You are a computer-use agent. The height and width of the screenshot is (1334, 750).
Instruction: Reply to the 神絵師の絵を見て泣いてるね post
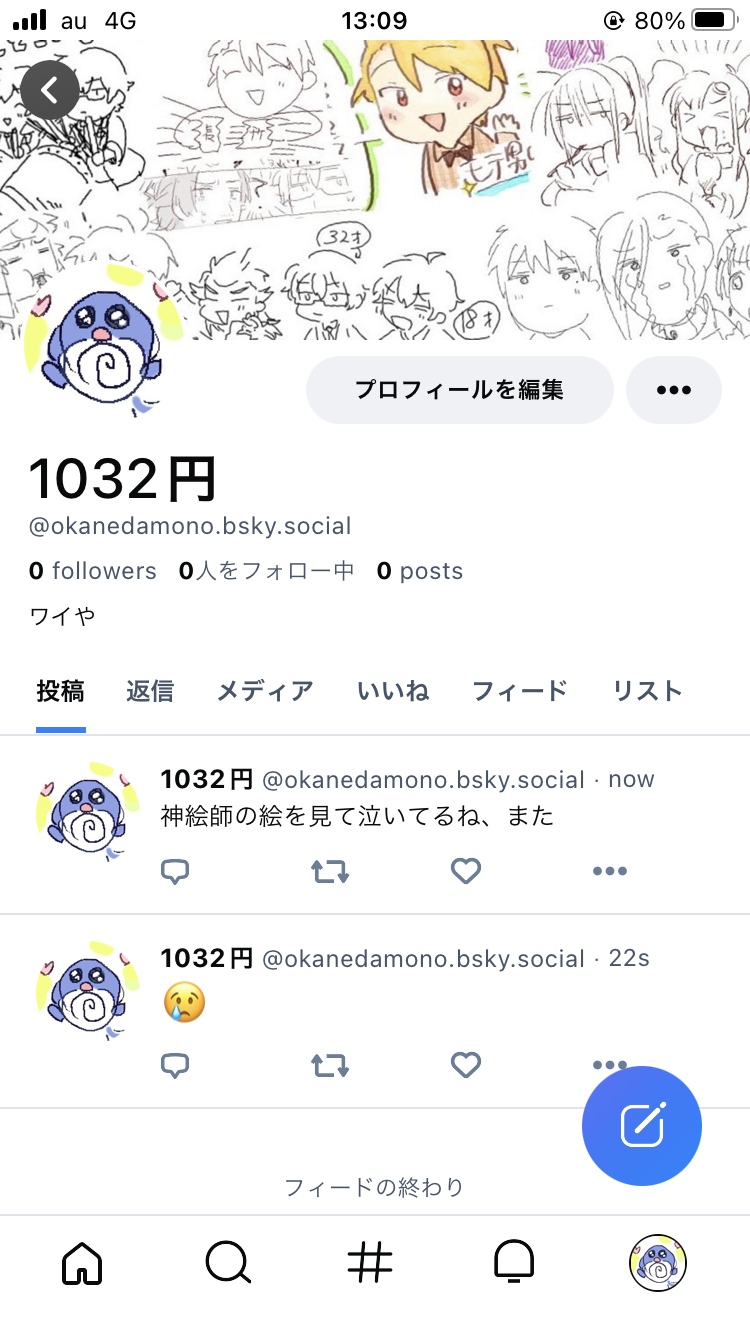coord(175,872)
